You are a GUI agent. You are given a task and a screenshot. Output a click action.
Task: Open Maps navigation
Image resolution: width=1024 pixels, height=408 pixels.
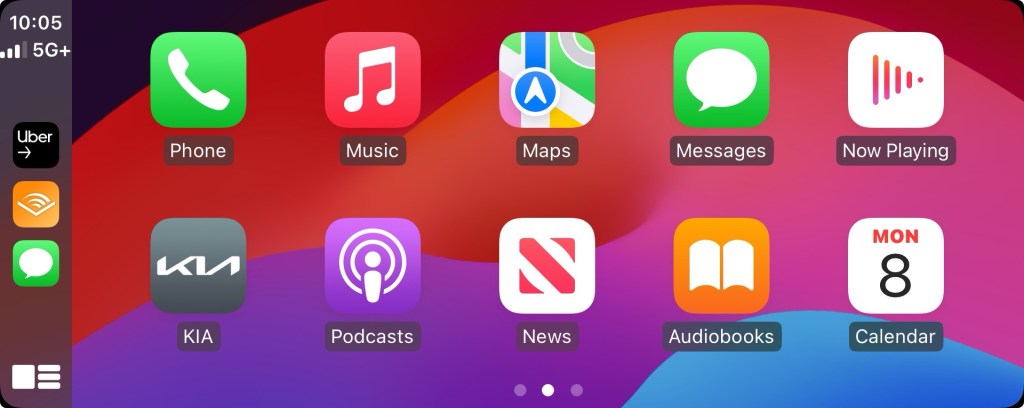tap(546, 80)
